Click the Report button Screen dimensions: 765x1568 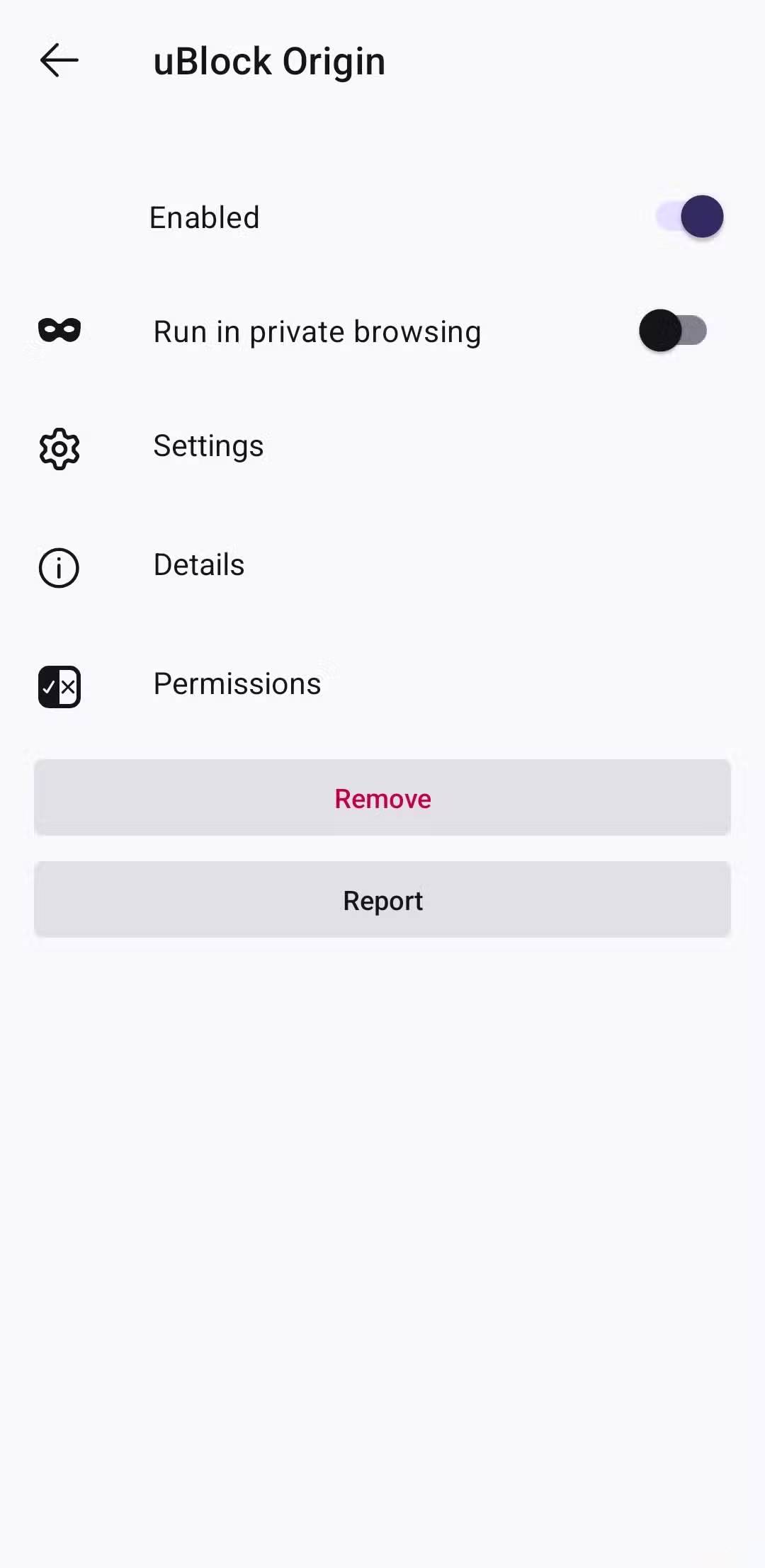(382, 900)
